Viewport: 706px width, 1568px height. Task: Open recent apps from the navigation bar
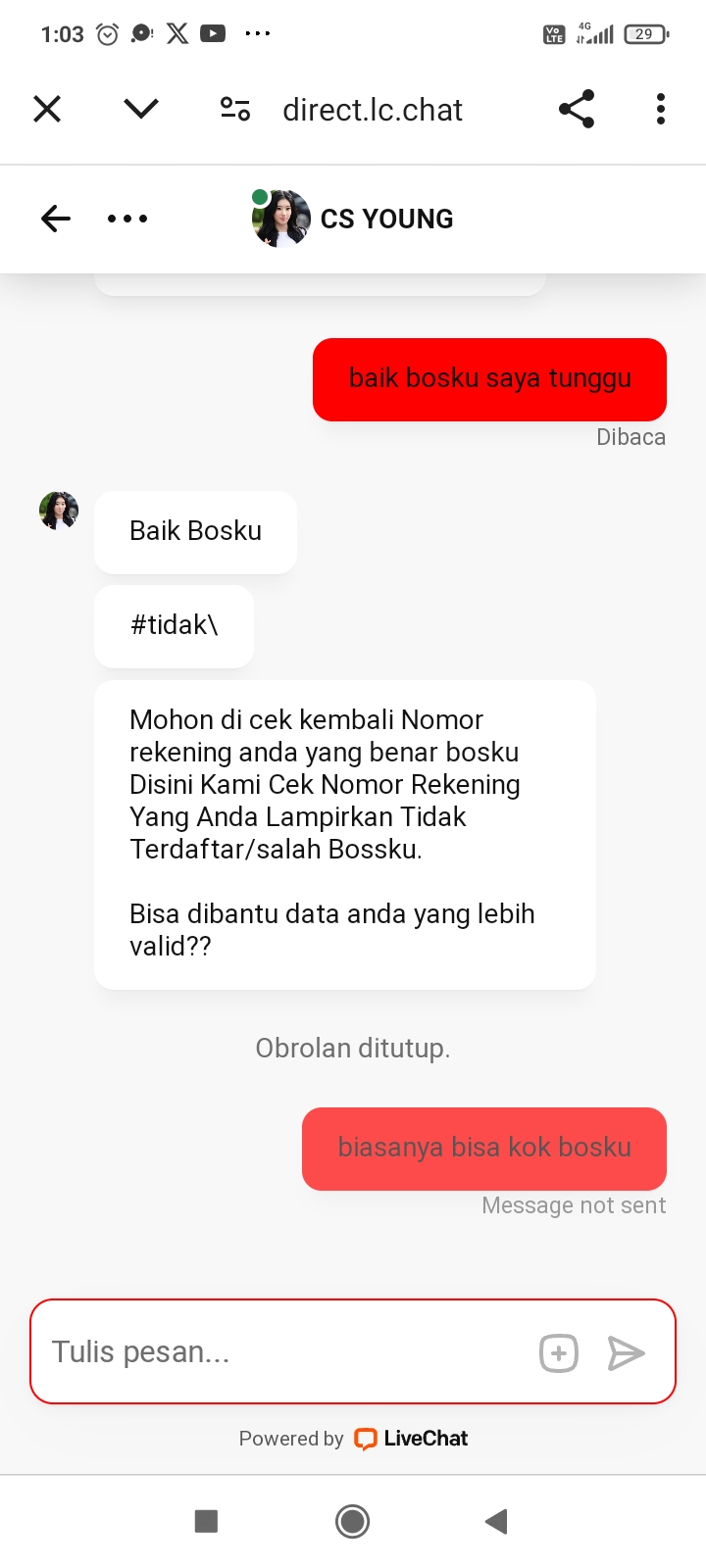point(206,1521)
